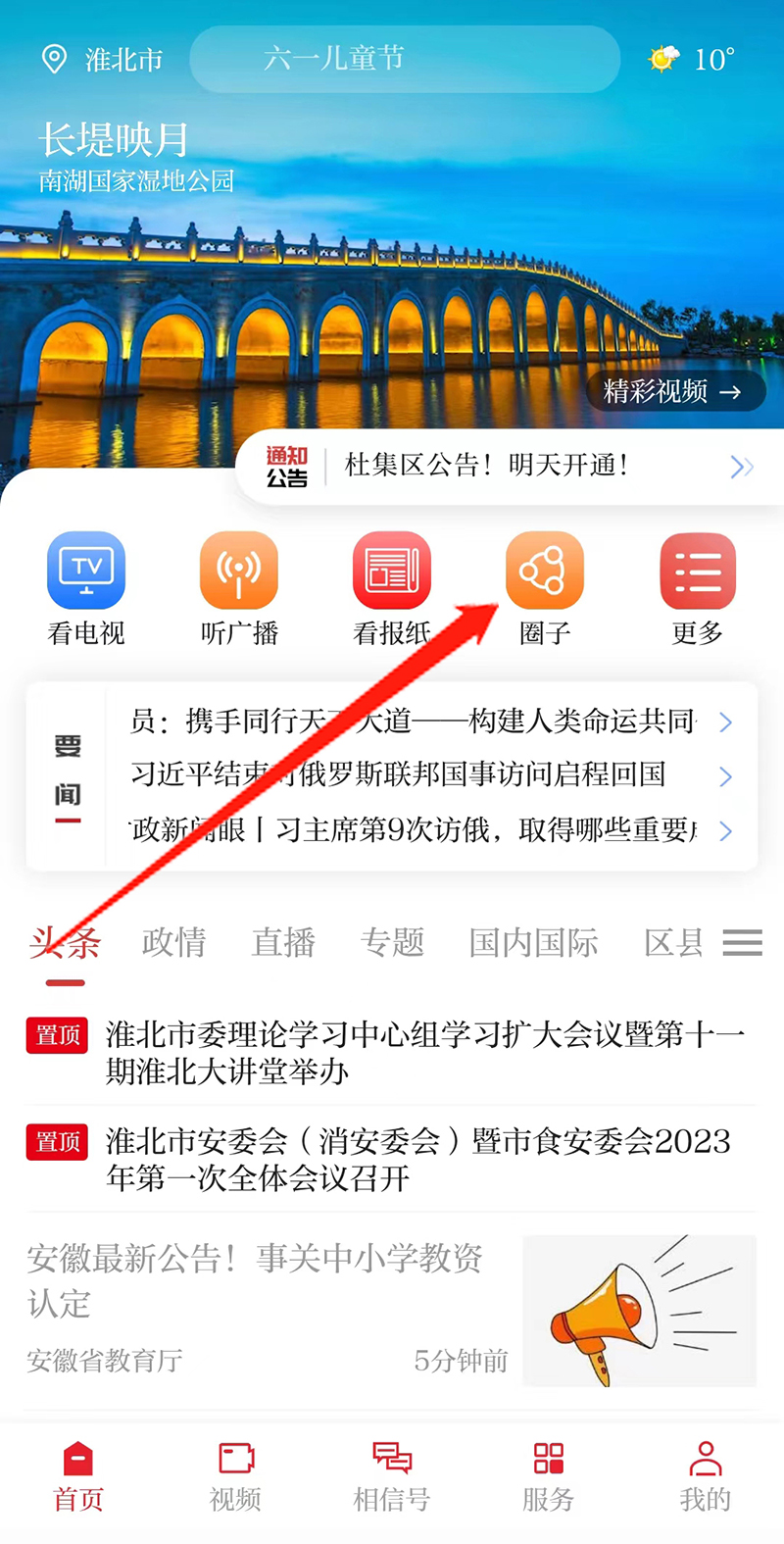The height and width of the screenshot is (1544, 784).
Task: Open the 杜集区公告 notice
Action: (486, 466)
